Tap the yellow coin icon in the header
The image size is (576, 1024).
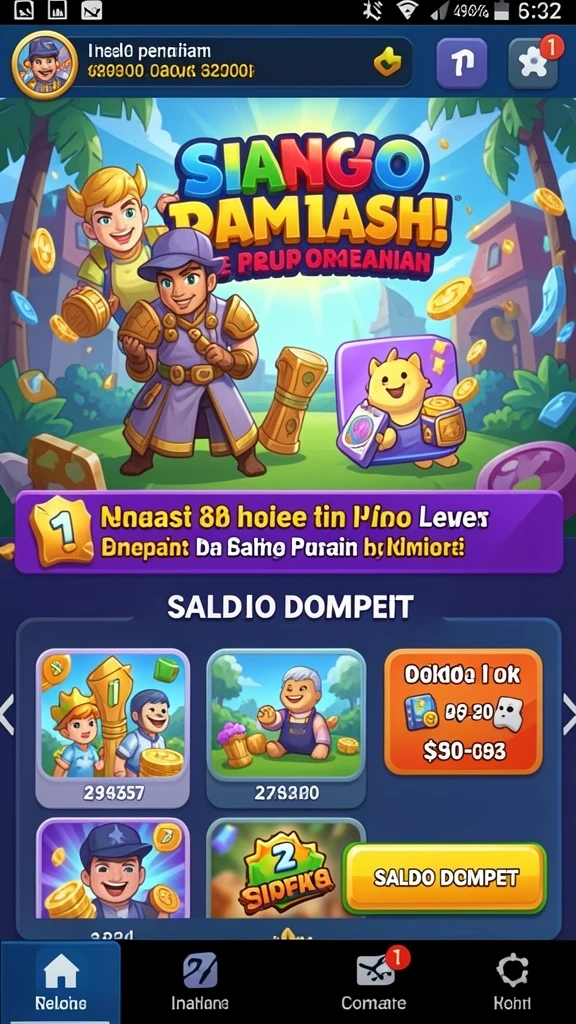click(x=387, y=63)
